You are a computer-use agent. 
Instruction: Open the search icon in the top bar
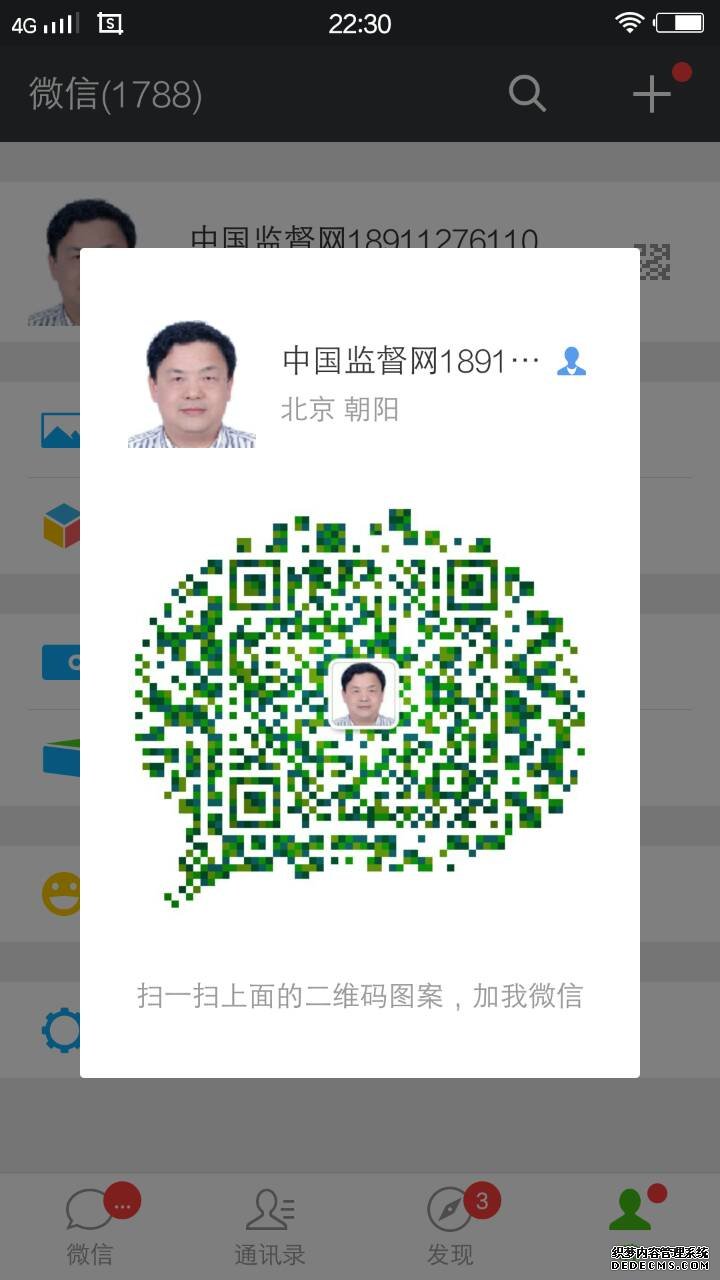coord(527,94)
